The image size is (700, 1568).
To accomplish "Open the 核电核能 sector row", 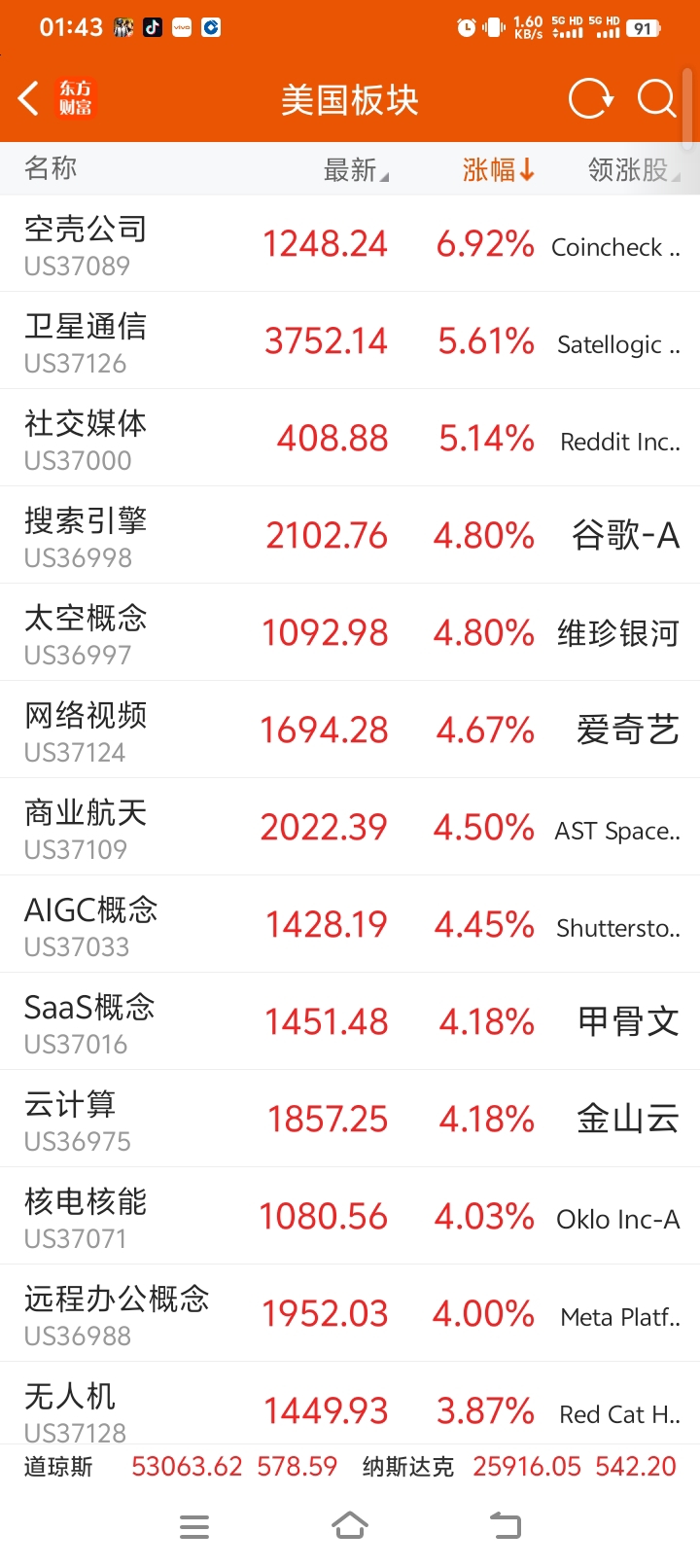I will (350, 1216).
